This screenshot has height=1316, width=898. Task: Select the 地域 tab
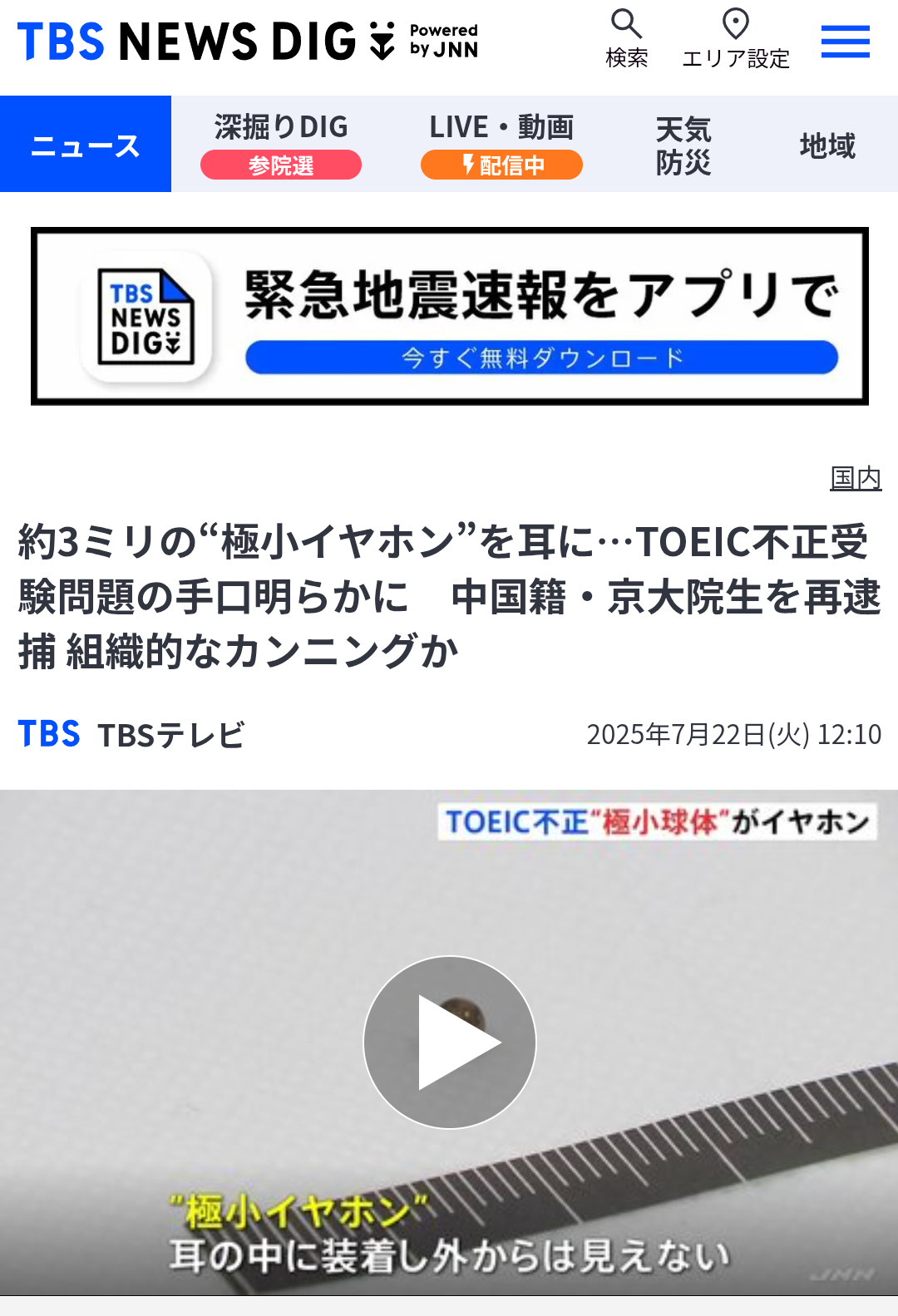pos(826,145)
